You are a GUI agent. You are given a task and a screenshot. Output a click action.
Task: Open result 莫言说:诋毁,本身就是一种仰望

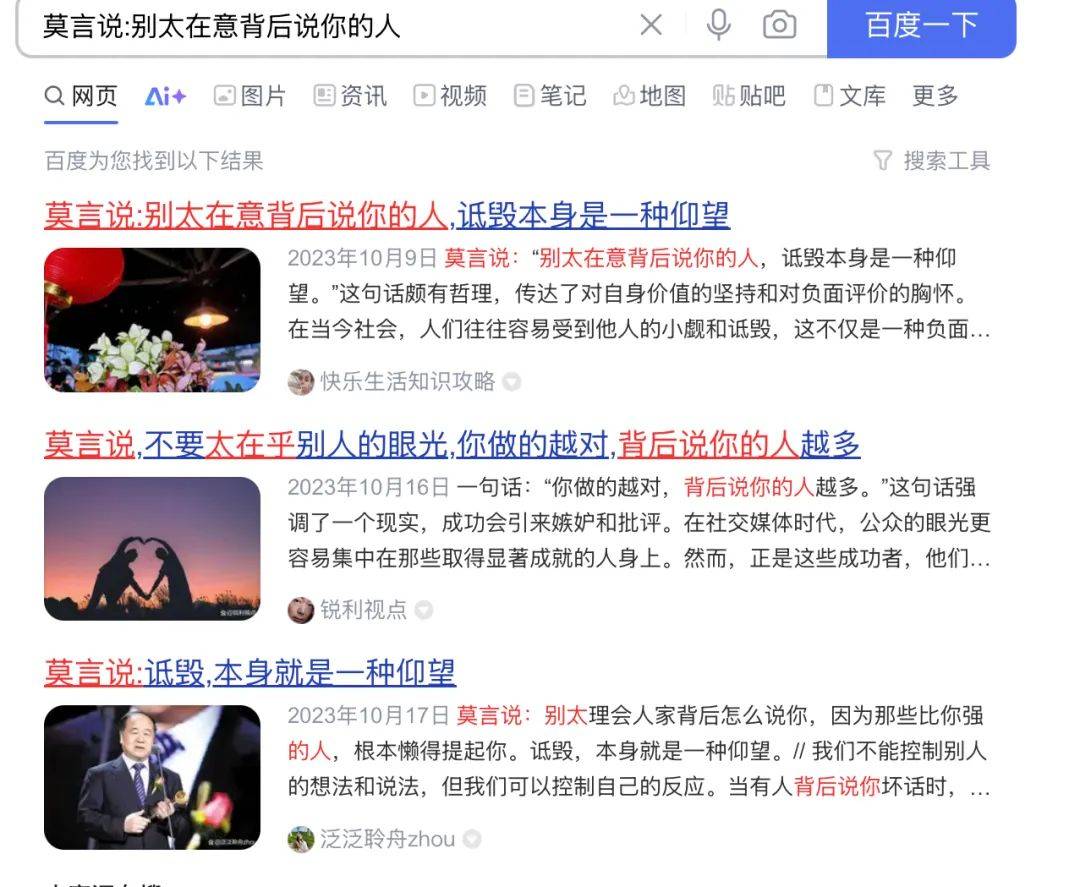250,672
